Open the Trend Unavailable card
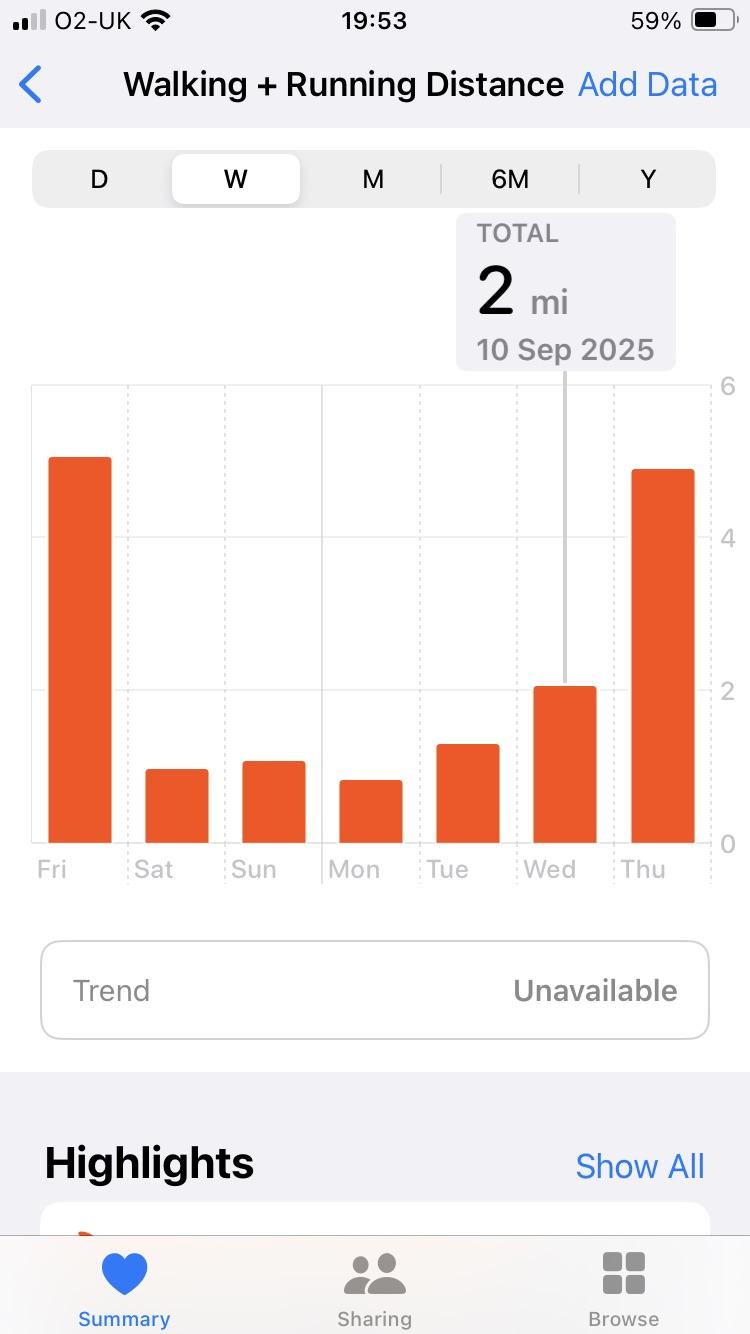 pyautogui.click(x=375, y=990)
